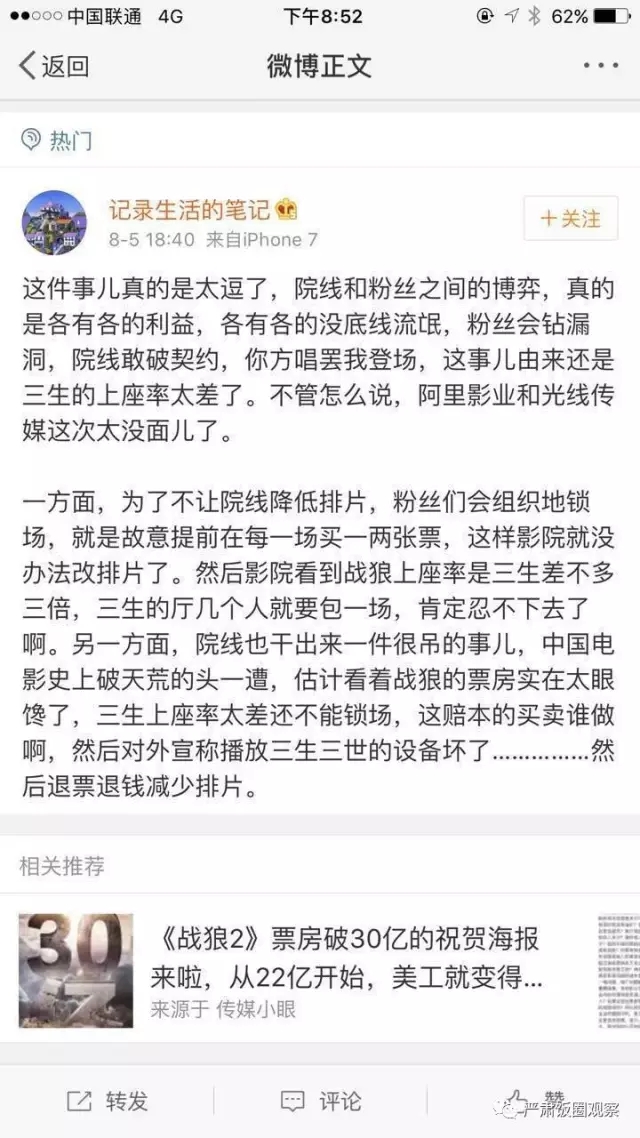The image size is (640, 1138).
Task: Open the three-dot overflow menu
Action: [x=600, y=66]
